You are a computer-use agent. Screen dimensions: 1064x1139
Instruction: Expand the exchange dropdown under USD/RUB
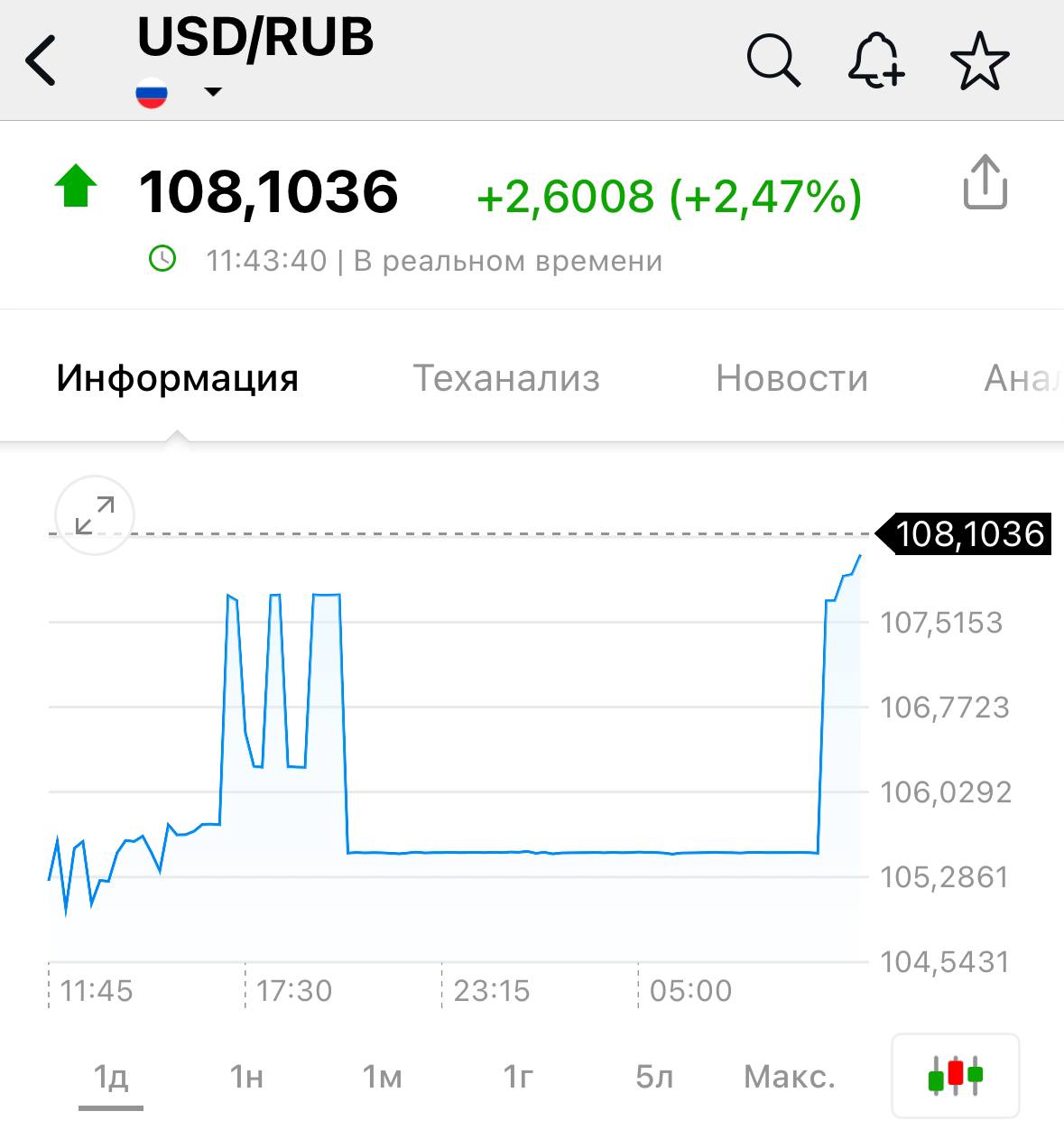click(x=213, y=91)
